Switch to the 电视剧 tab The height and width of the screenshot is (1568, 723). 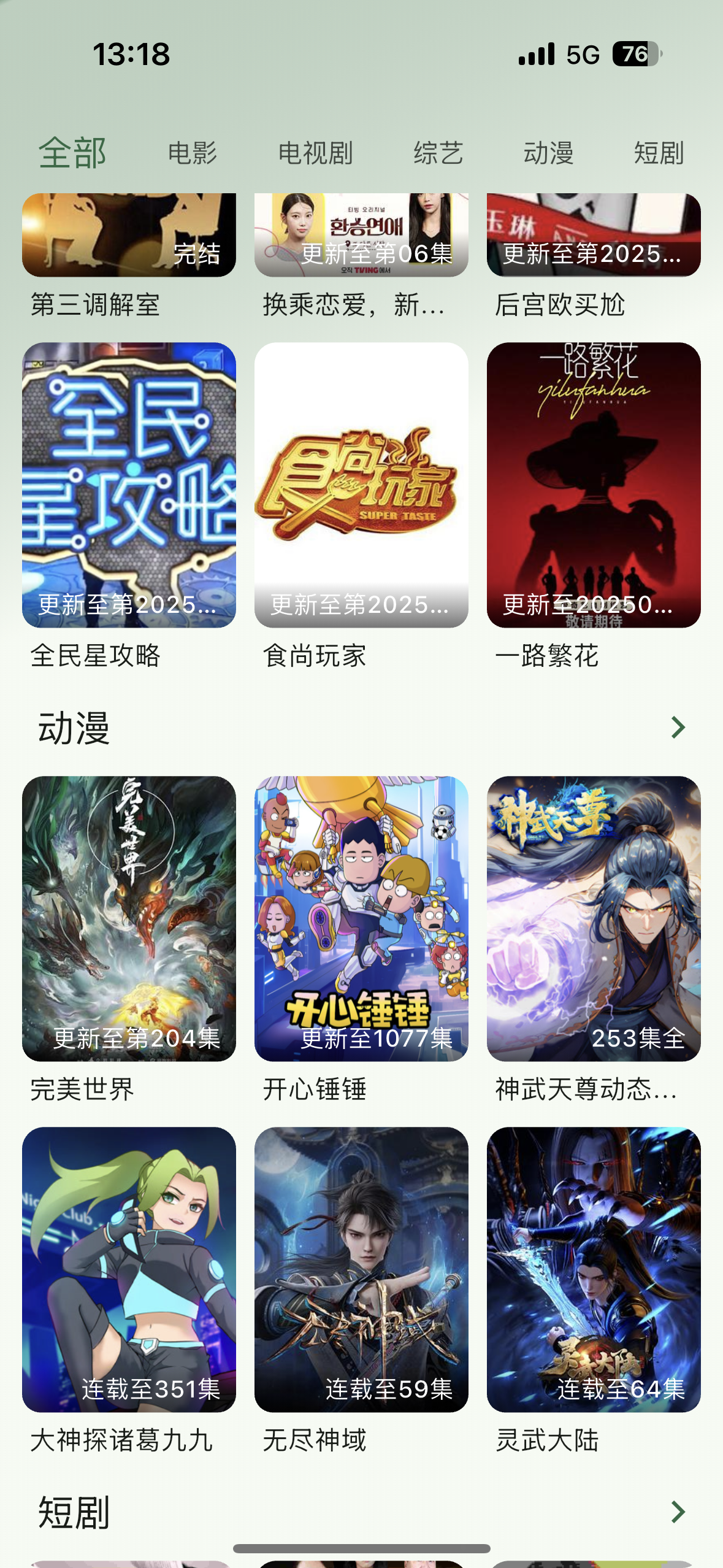315,153
